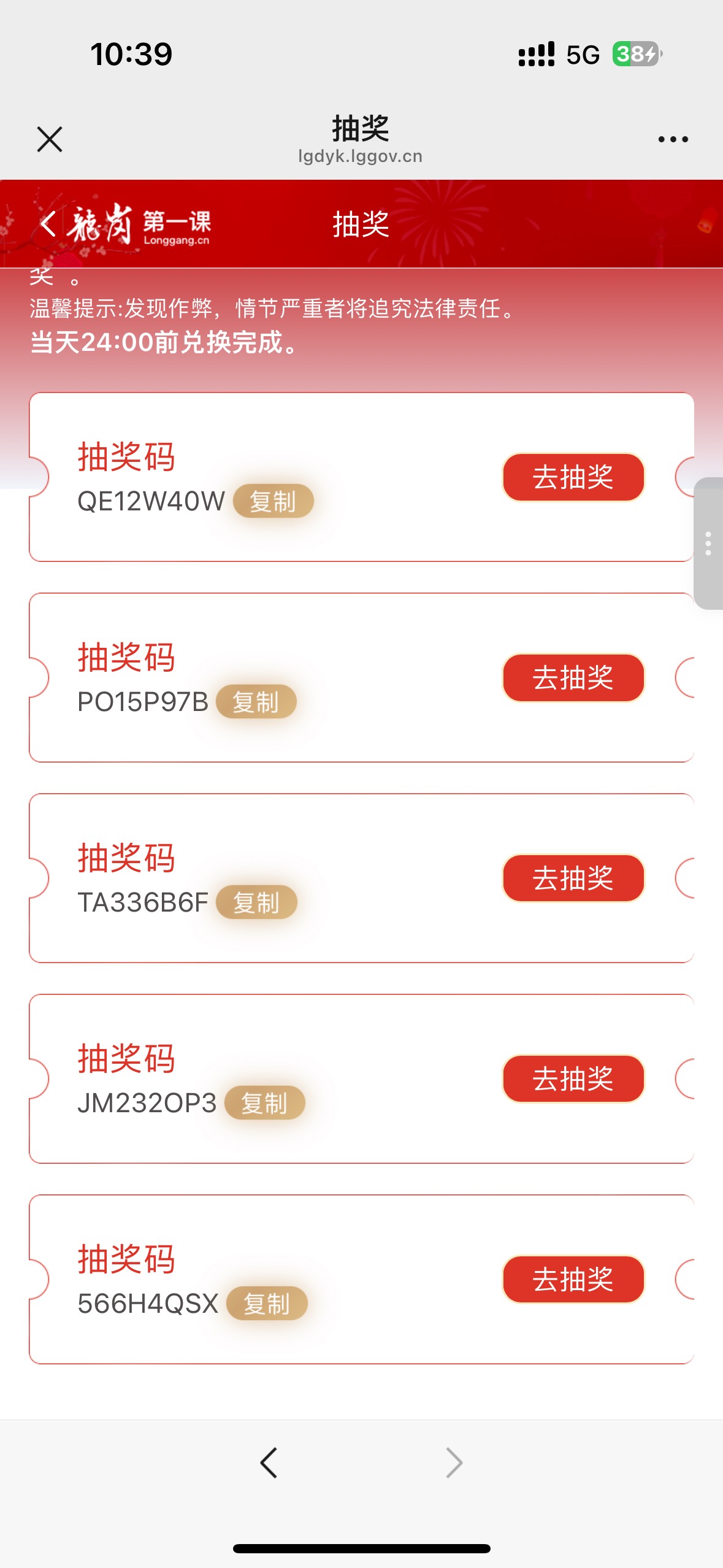723x1568 pixels.
Task: Use code TA336B6F to draw
Action: coord(573,878)
